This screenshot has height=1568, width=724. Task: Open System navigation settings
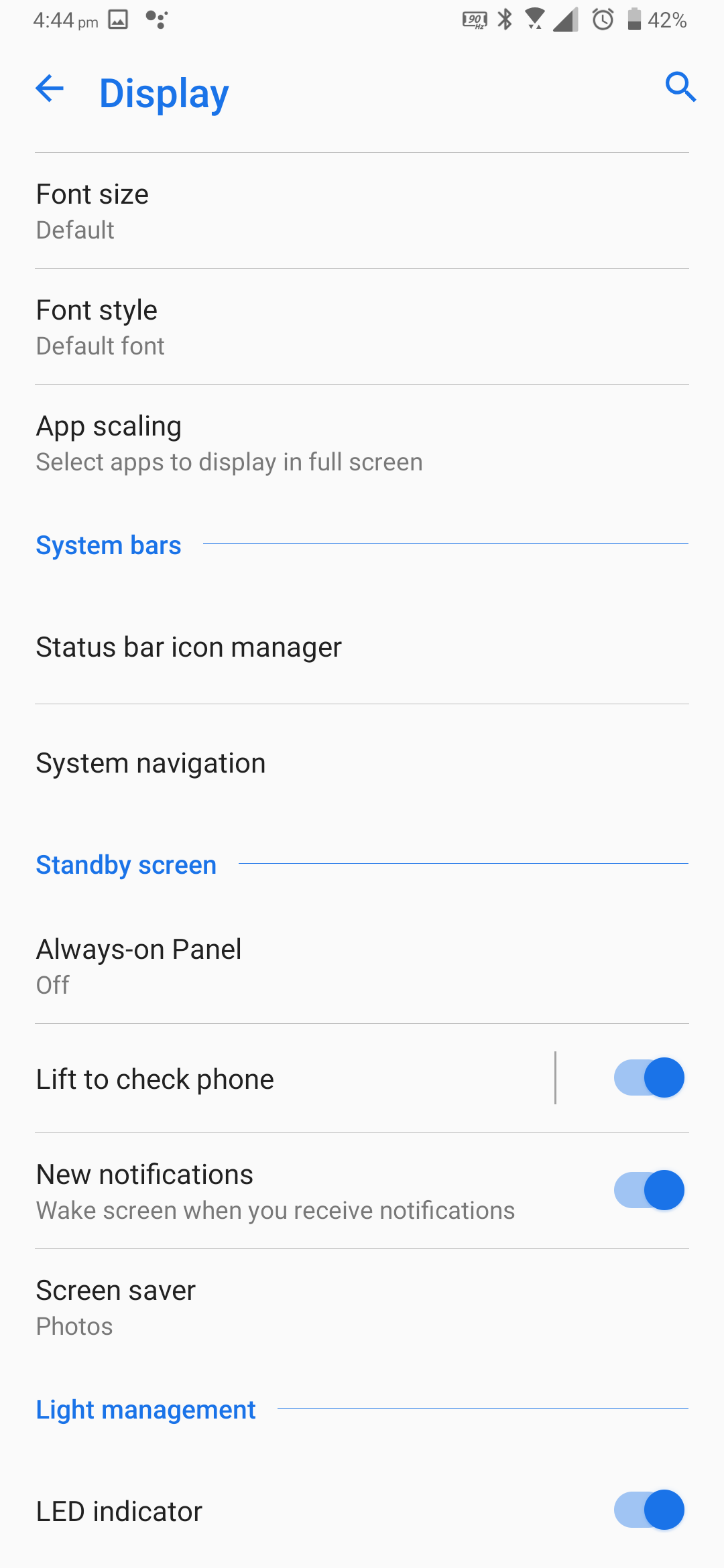(x=362, y=763)
